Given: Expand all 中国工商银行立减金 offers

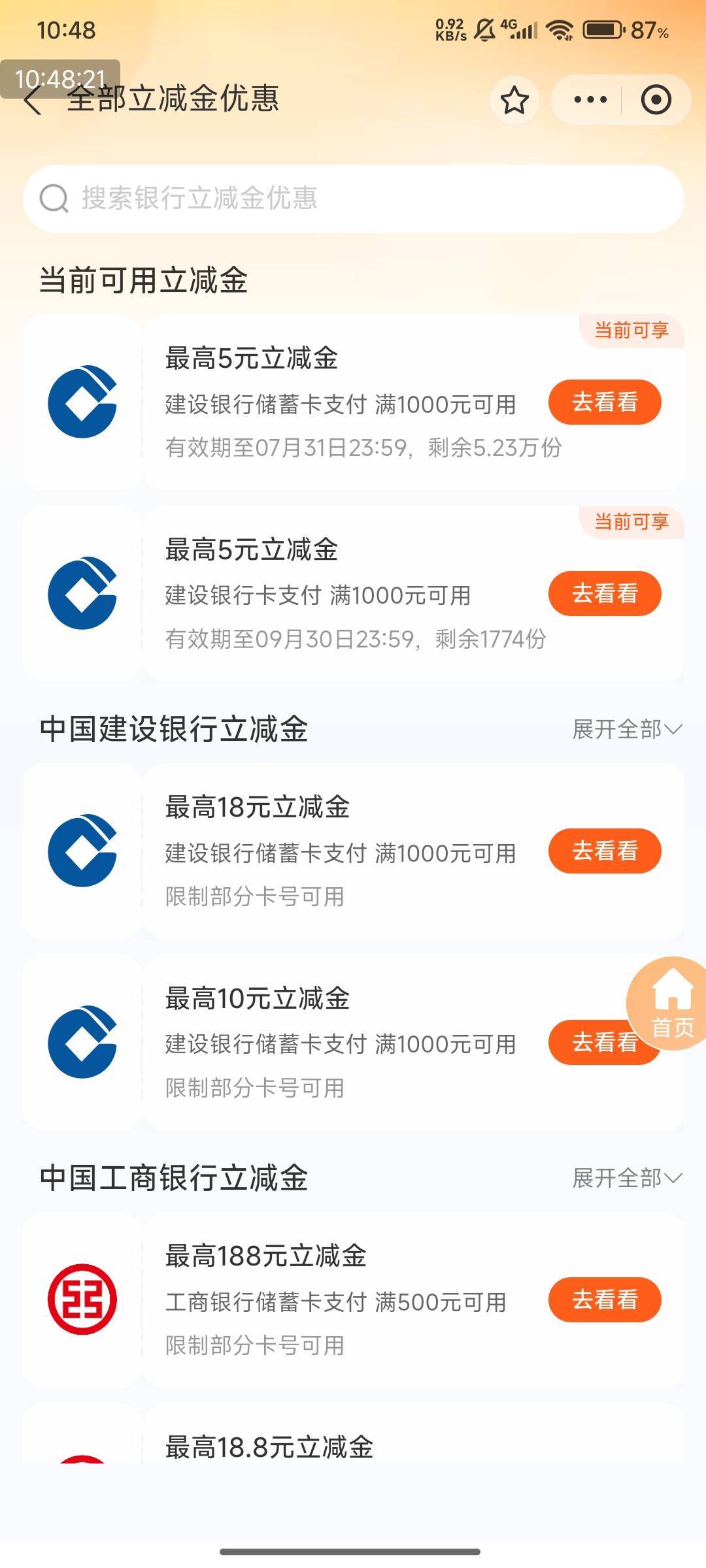Looking at the screenshot, I should point(627,1178).
